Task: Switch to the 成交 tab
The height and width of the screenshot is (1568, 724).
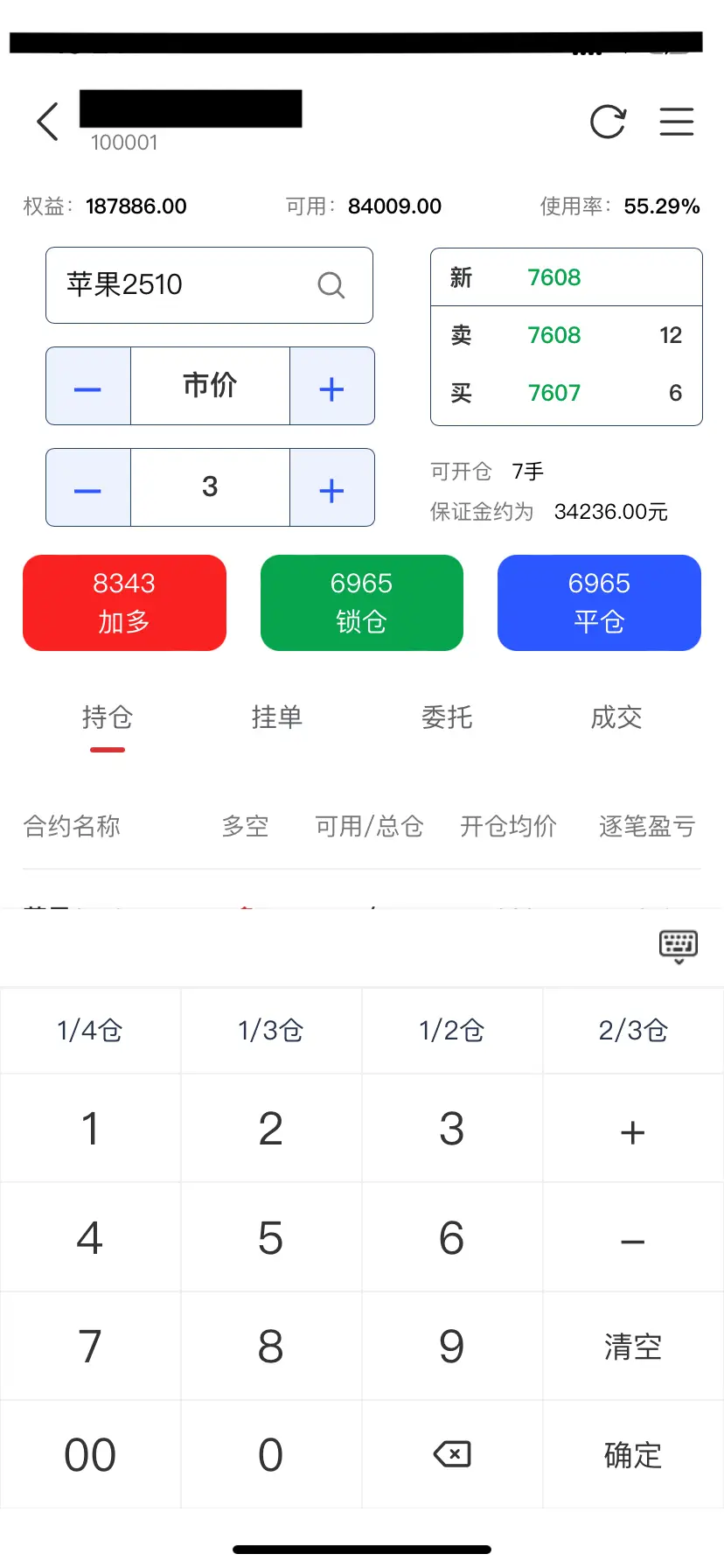Action: click(616, 717)
